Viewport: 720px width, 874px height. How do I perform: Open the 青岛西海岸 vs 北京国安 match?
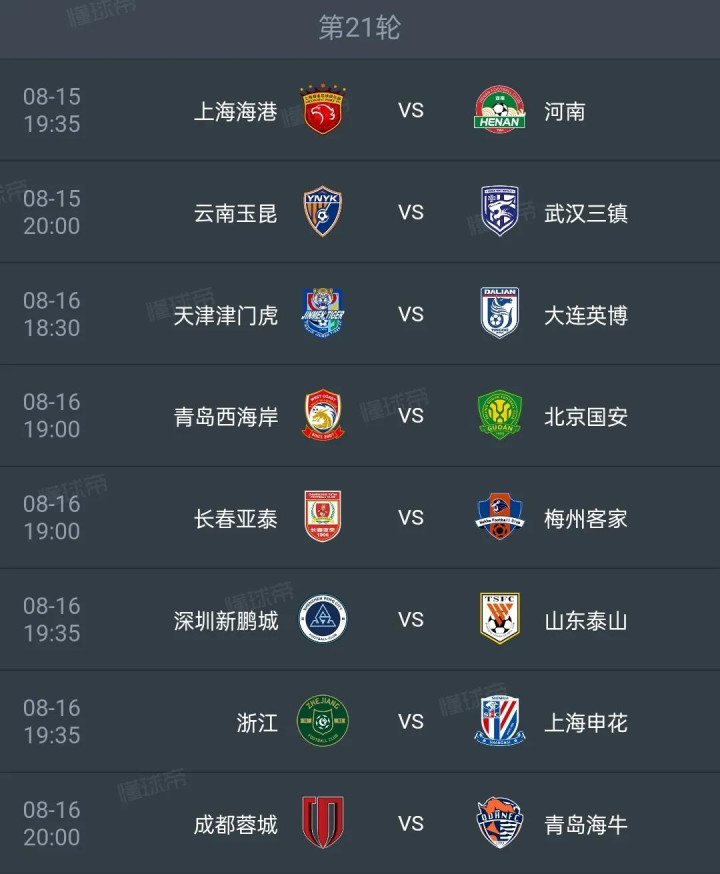click(x=410, y=416)
